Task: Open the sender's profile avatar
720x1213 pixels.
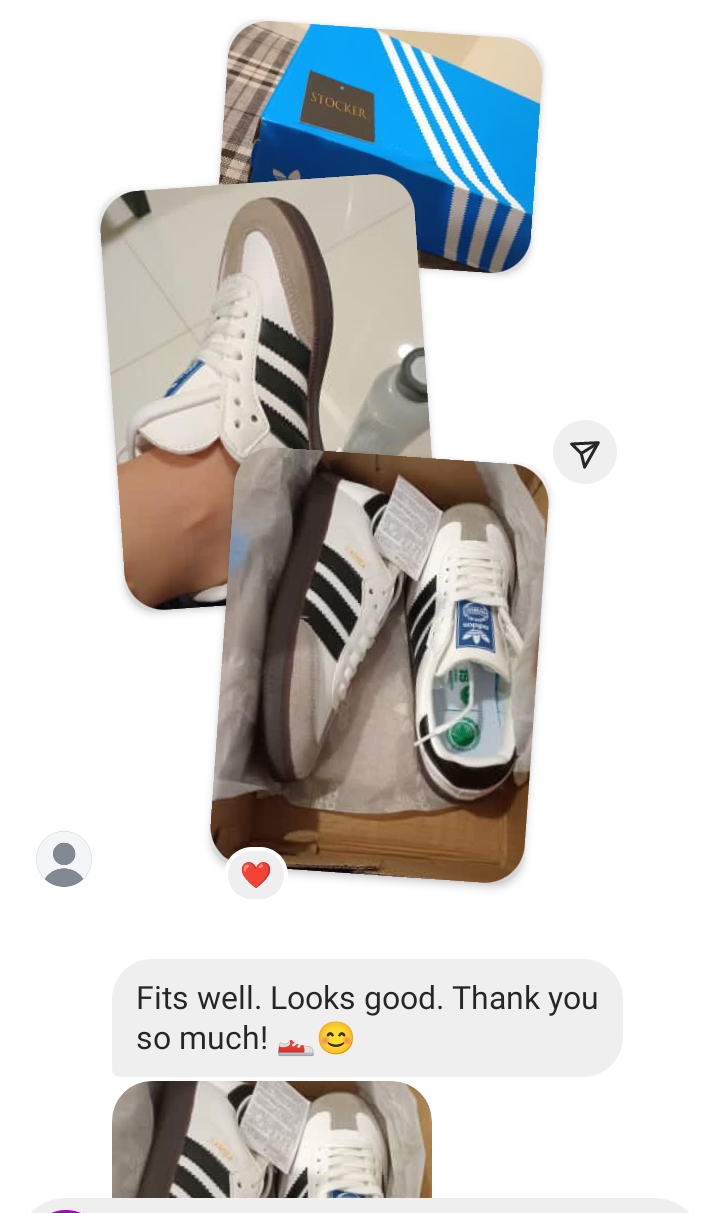Action: [64, 859]
